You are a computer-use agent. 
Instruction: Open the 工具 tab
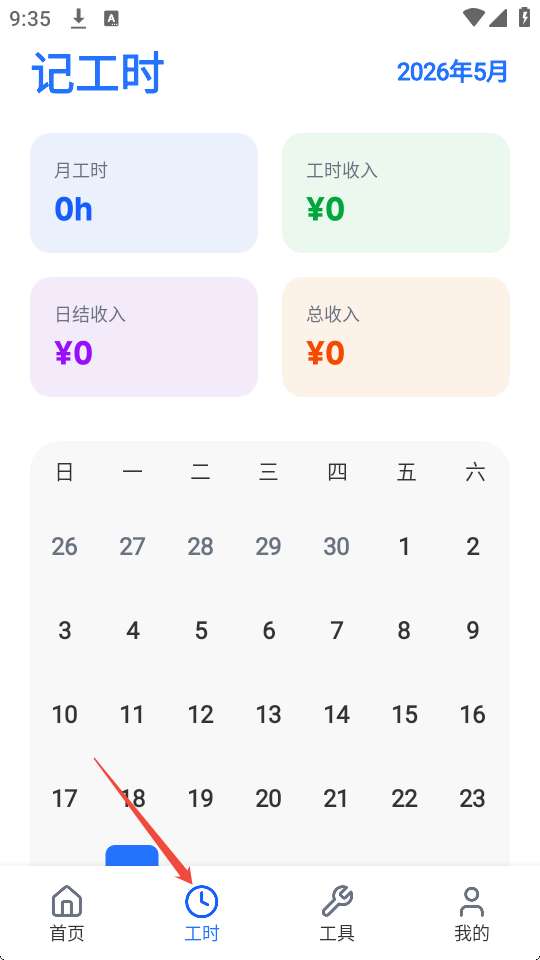pyautogui.click(x=337, y=913)
